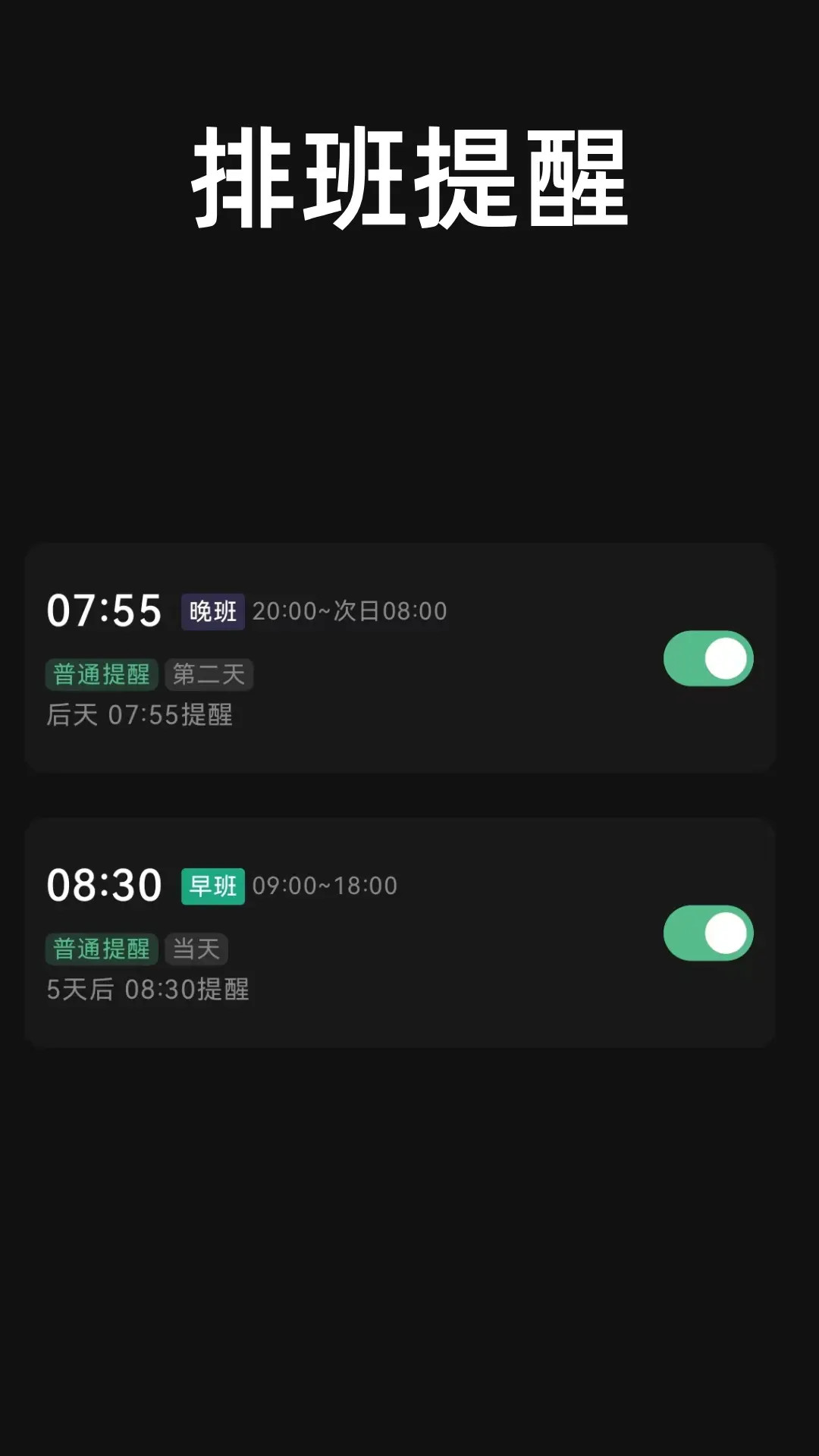Expand the 08:30 morning shift reminder card
This screenshot has width=819, height=1456.
coord(400,933)
